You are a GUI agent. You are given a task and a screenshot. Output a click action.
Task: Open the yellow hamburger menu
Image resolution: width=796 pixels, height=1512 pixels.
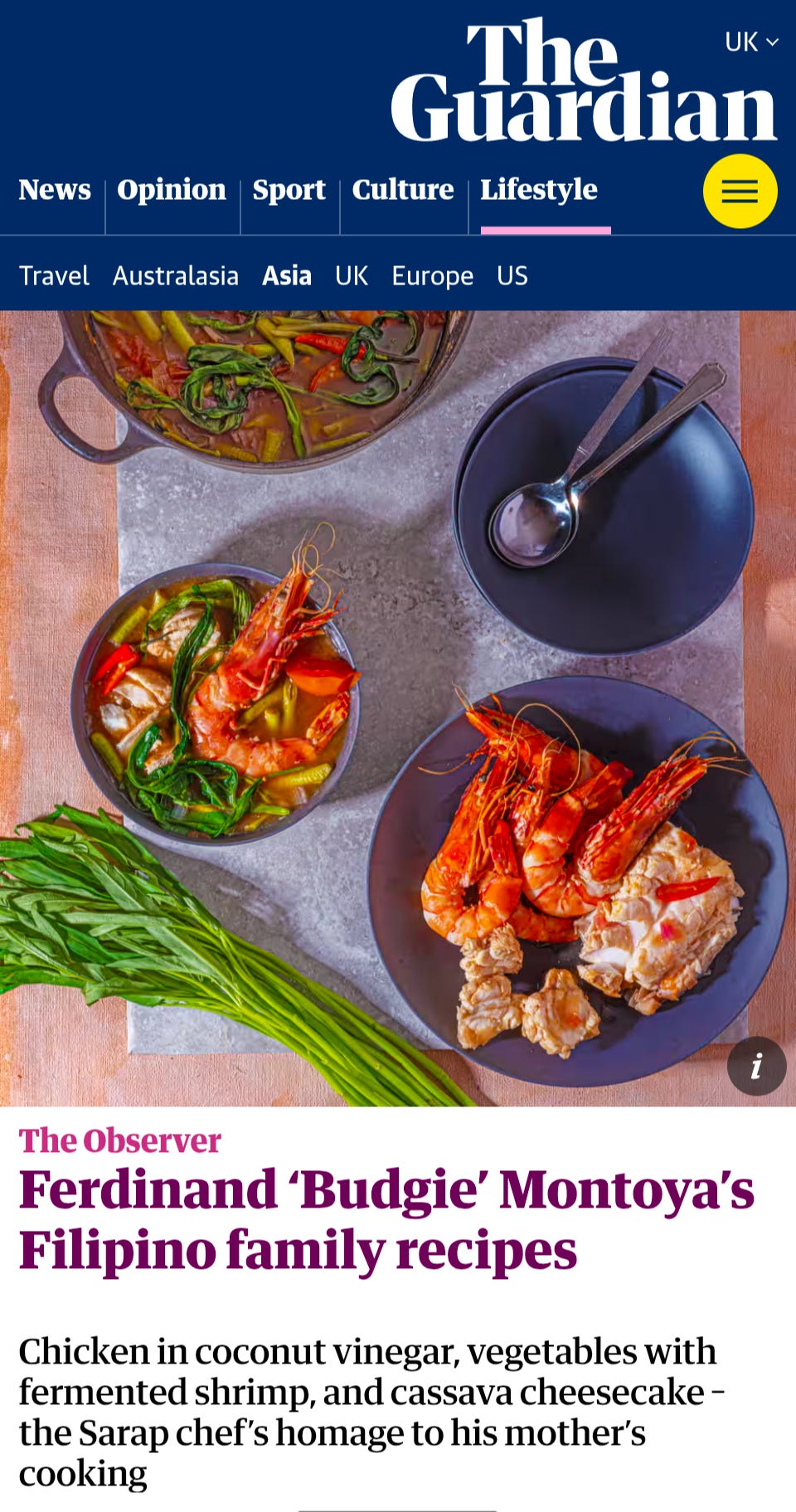(x=740, y=192)
